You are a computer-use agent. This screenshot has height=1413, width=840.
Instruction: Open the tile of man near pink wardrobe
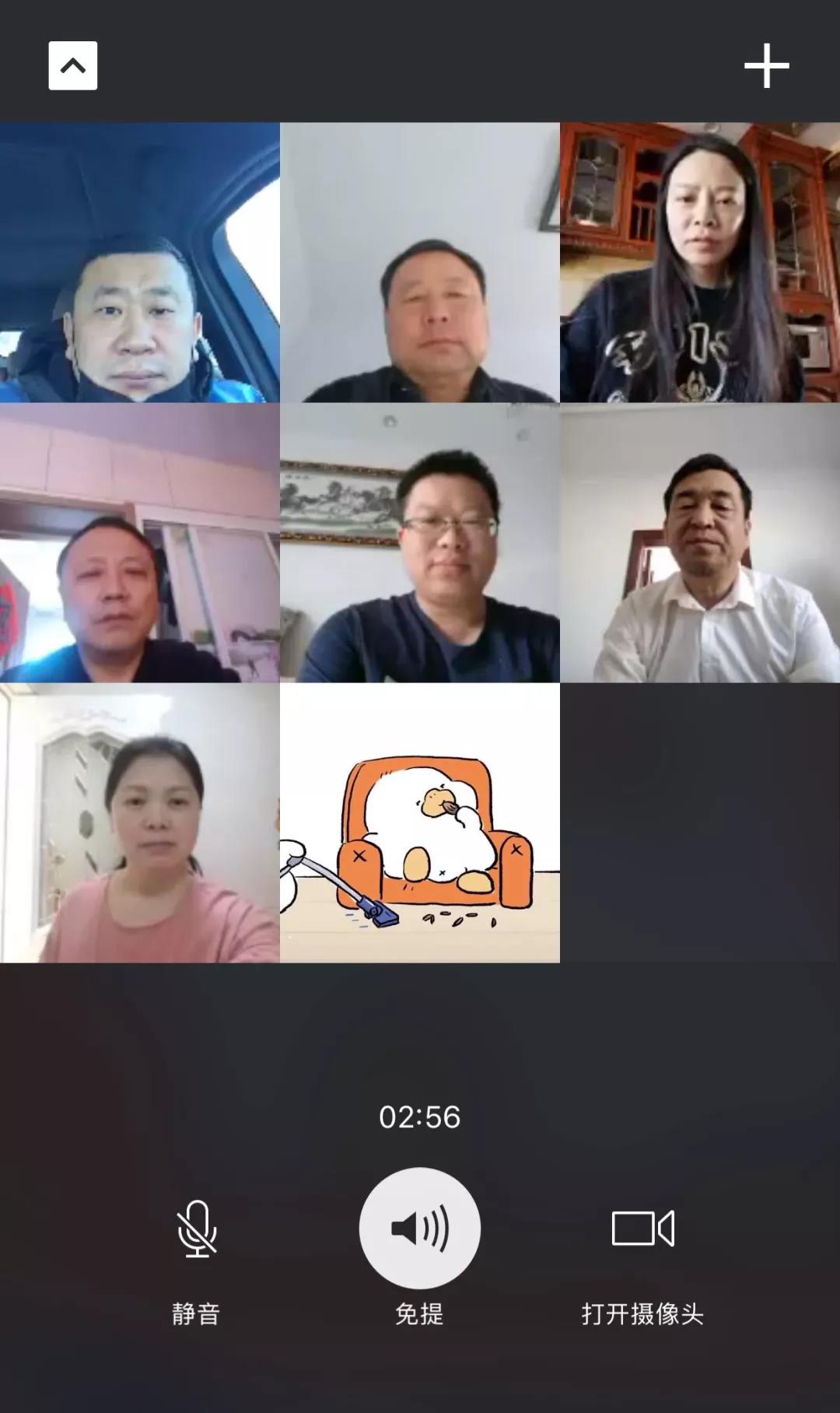point(140,542)
